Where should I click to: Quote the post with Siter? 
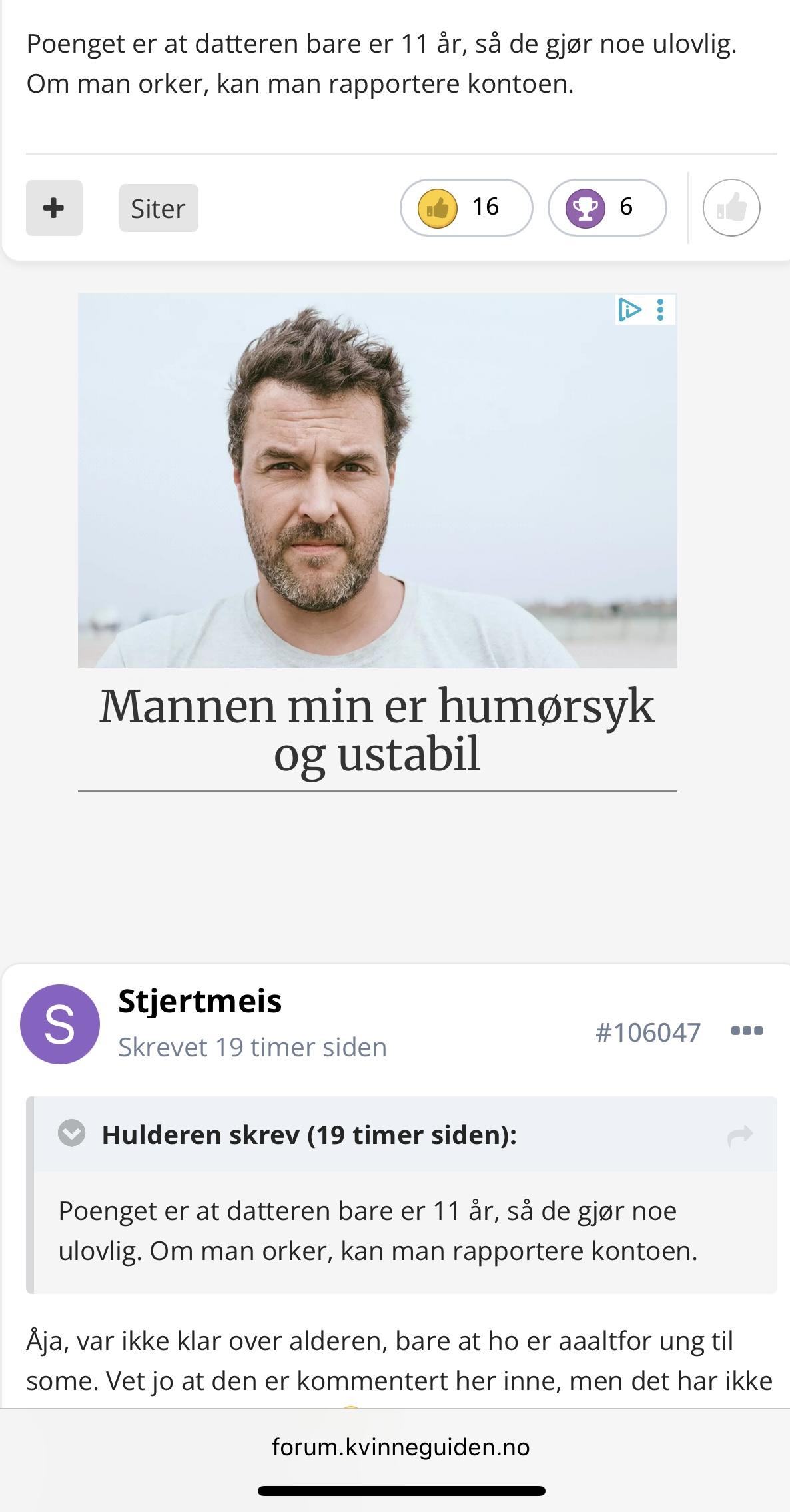tap(159, 208)
